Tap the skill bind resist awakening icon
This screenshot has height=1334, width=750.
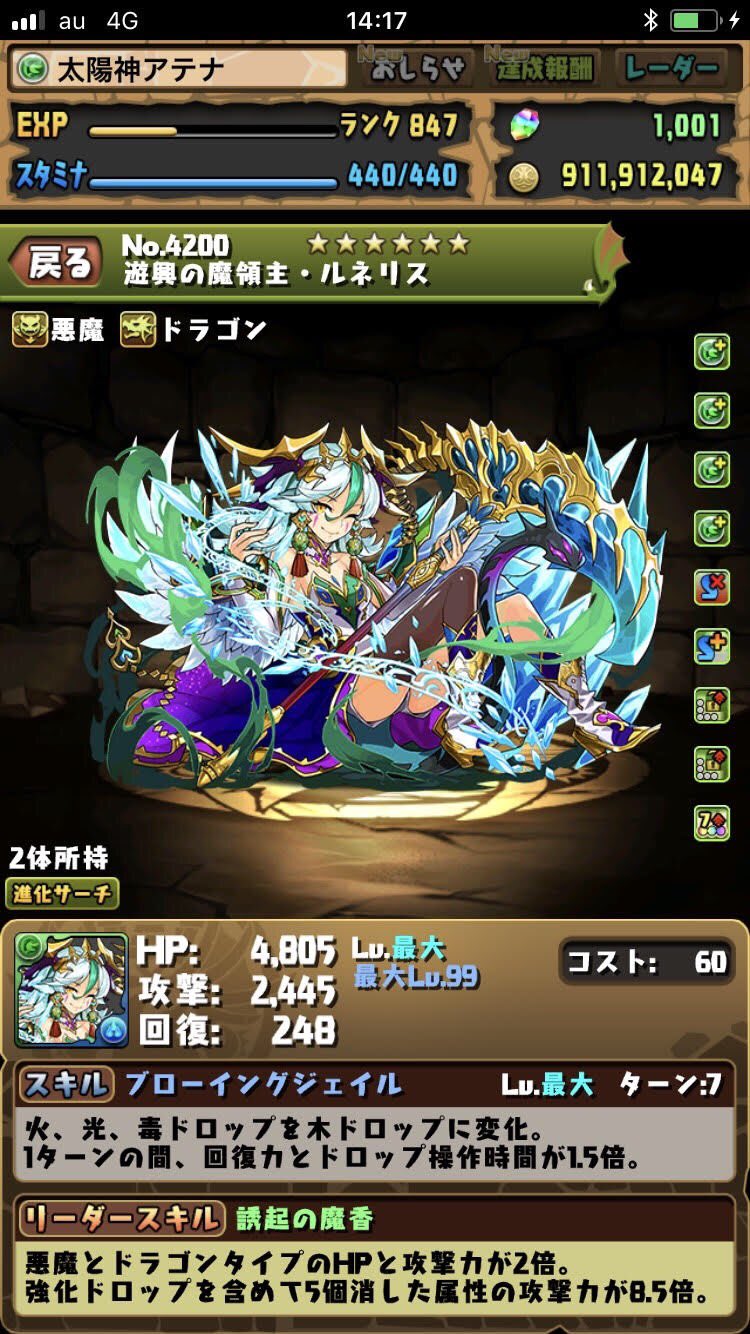[712, 587]
